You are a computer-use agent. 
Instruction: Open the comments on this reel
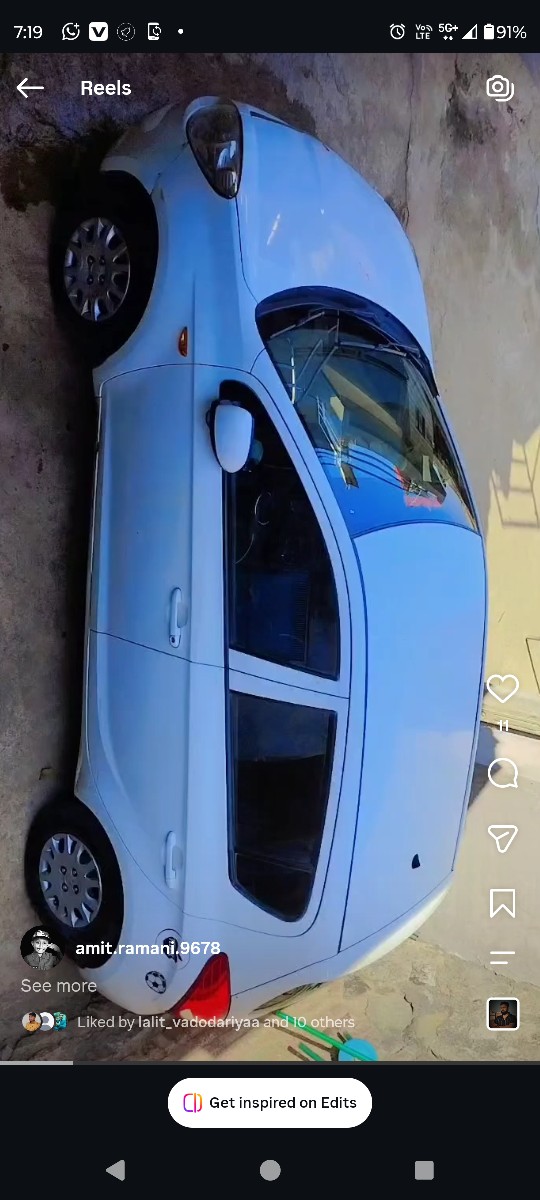502,773
